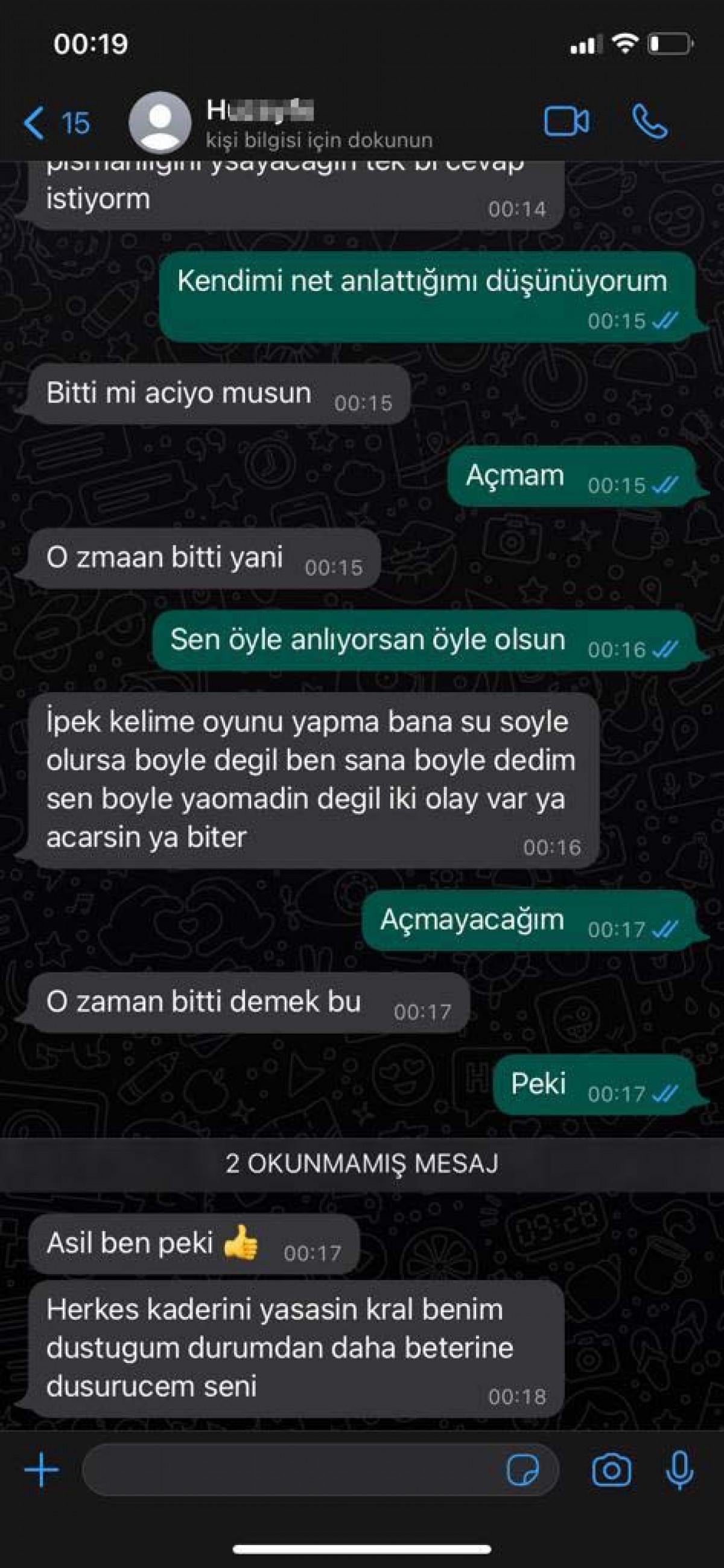Open the sticker picker in message box
The image size is (724, 1568).
click(x=522, y=1471)
